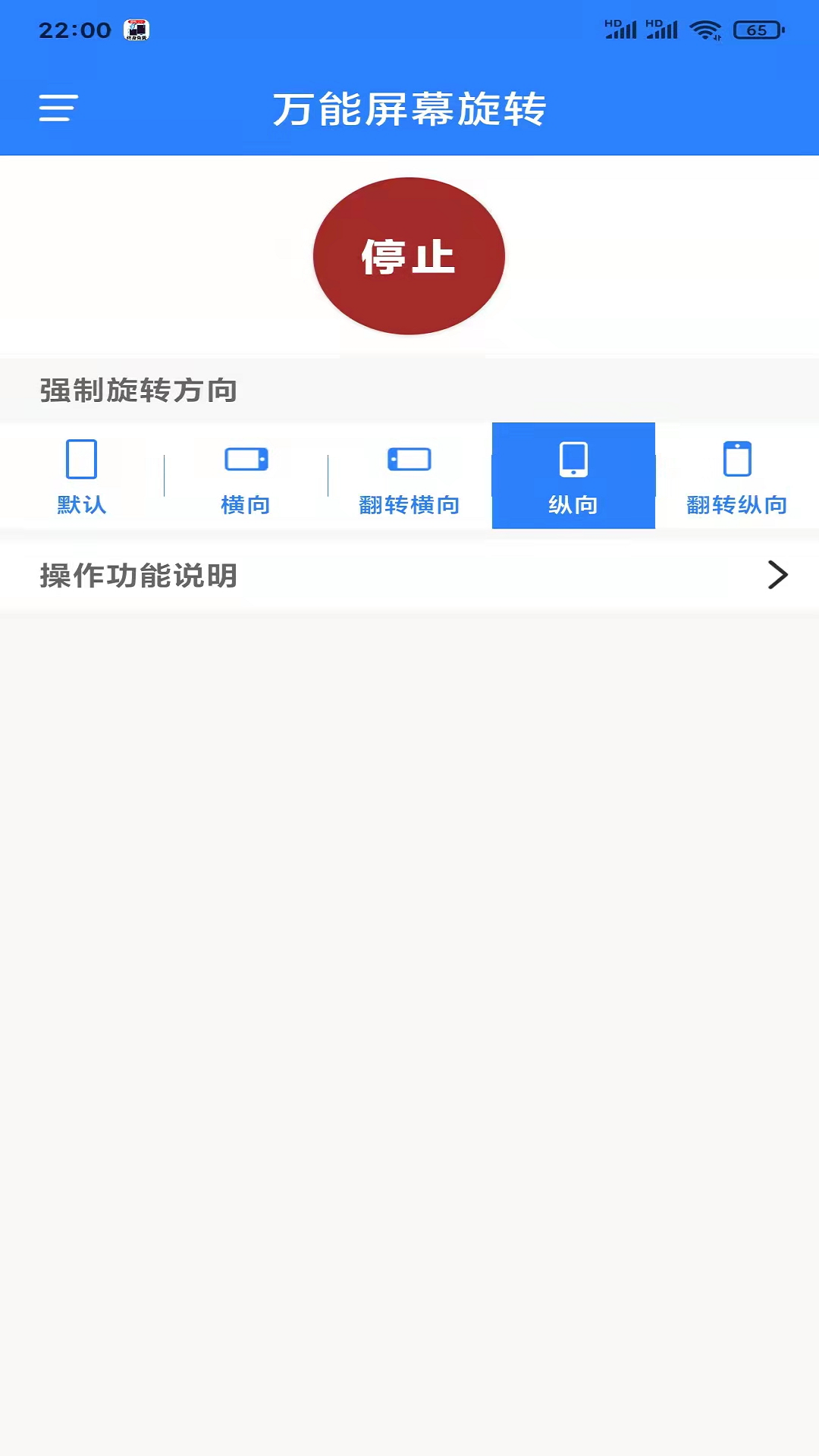Viewport: 819px width, 1456px height.
Task: Select the 纵向 portrait orientation icon
Action: coord(573,459)
